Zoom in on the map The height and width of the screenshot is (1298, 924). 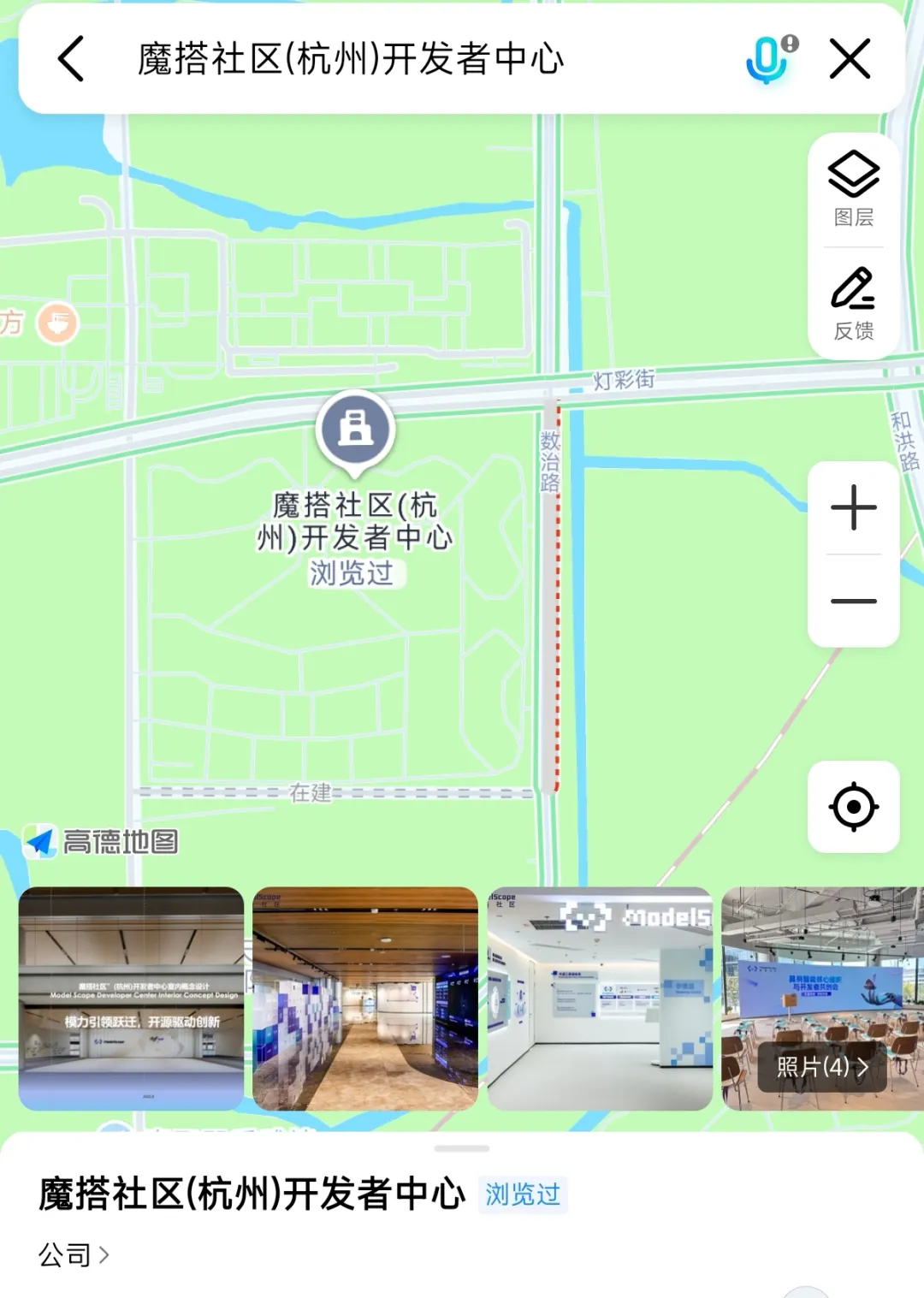853,507
